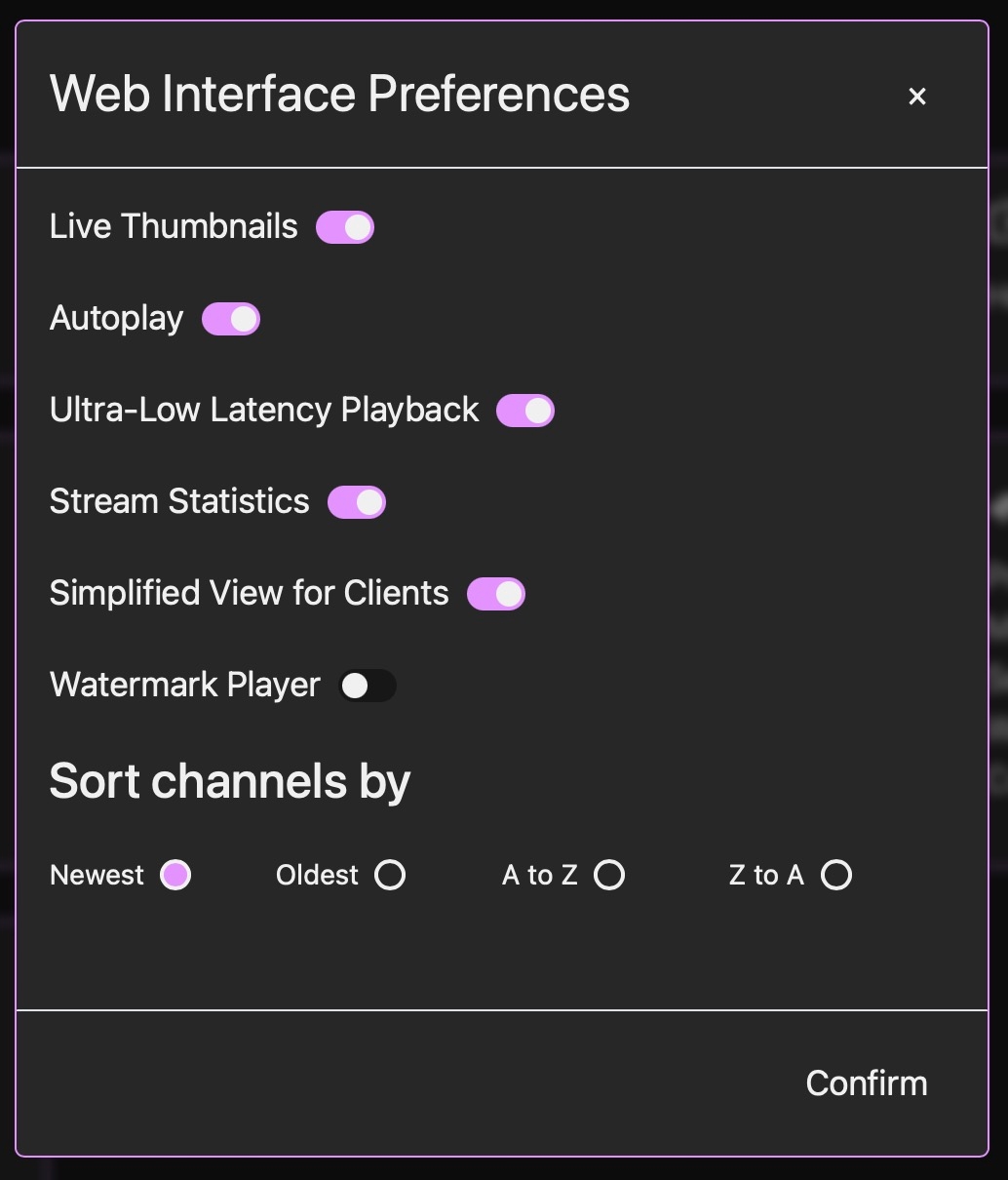
Task: Toggle Ultra-Low Latency Playback off
Action: 525,411
